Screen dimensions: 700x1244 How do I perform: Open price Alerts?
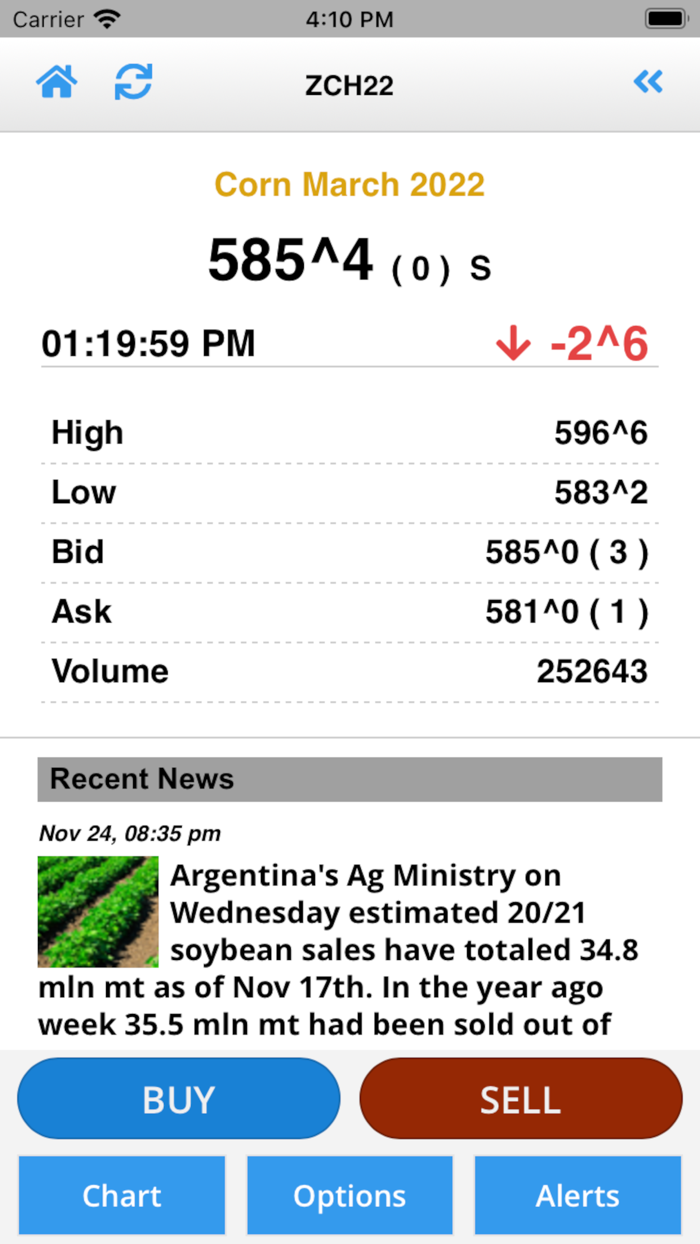578,1196
